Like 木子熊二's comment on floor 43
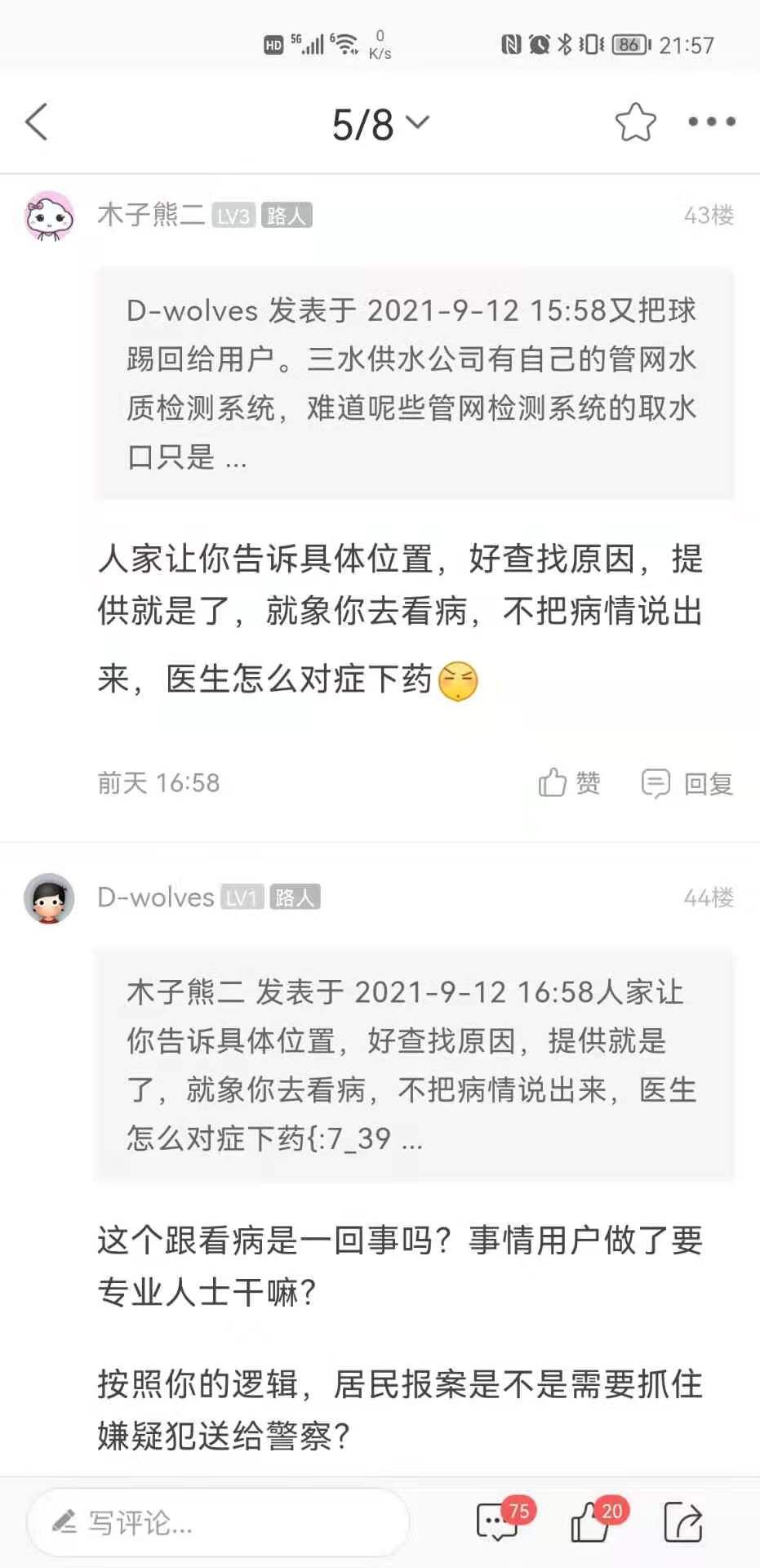The height and width of the screenshot is (1568, 760). (569, 782)
